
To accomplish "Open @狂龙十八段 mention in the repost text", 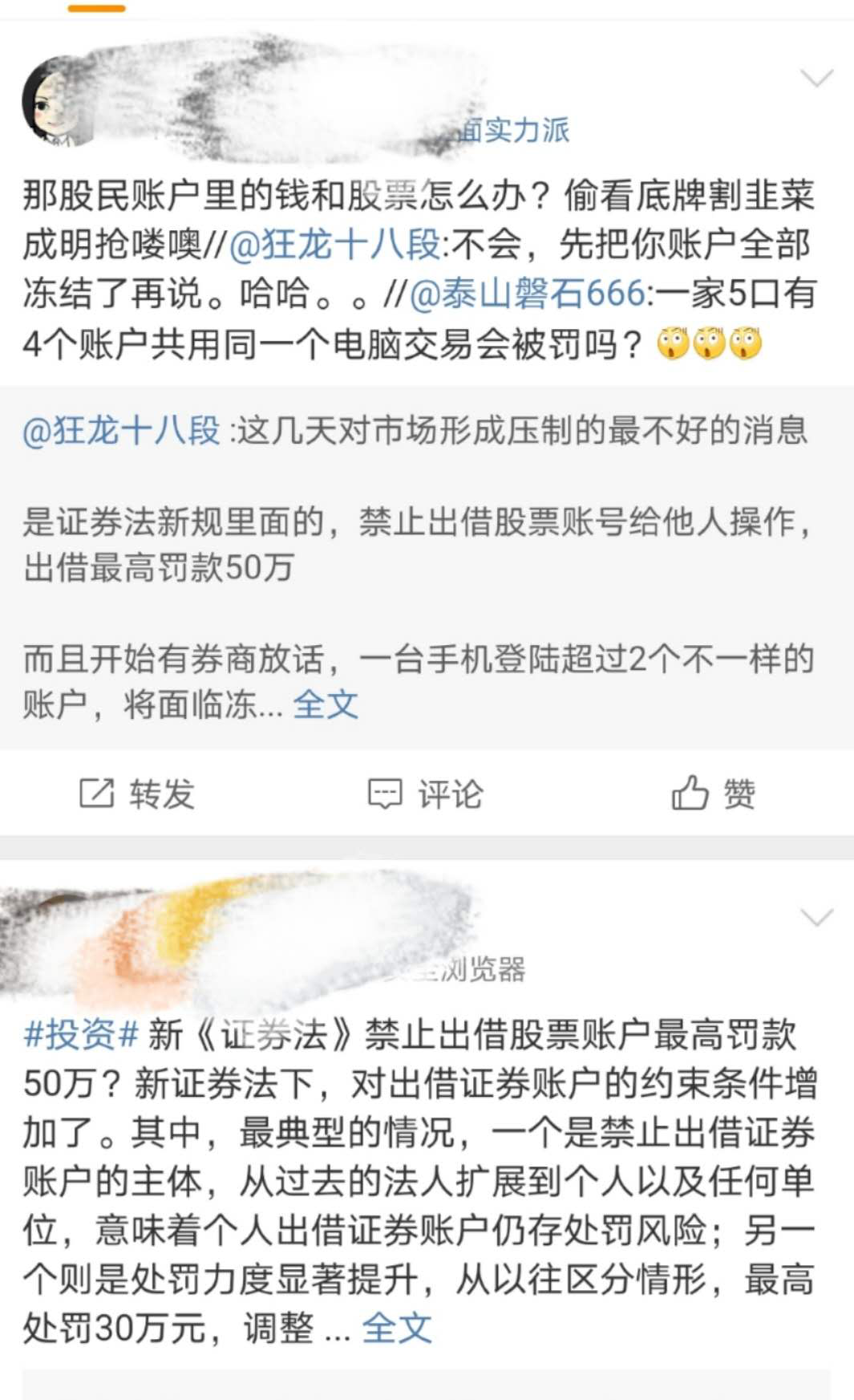I will point(334,245).
